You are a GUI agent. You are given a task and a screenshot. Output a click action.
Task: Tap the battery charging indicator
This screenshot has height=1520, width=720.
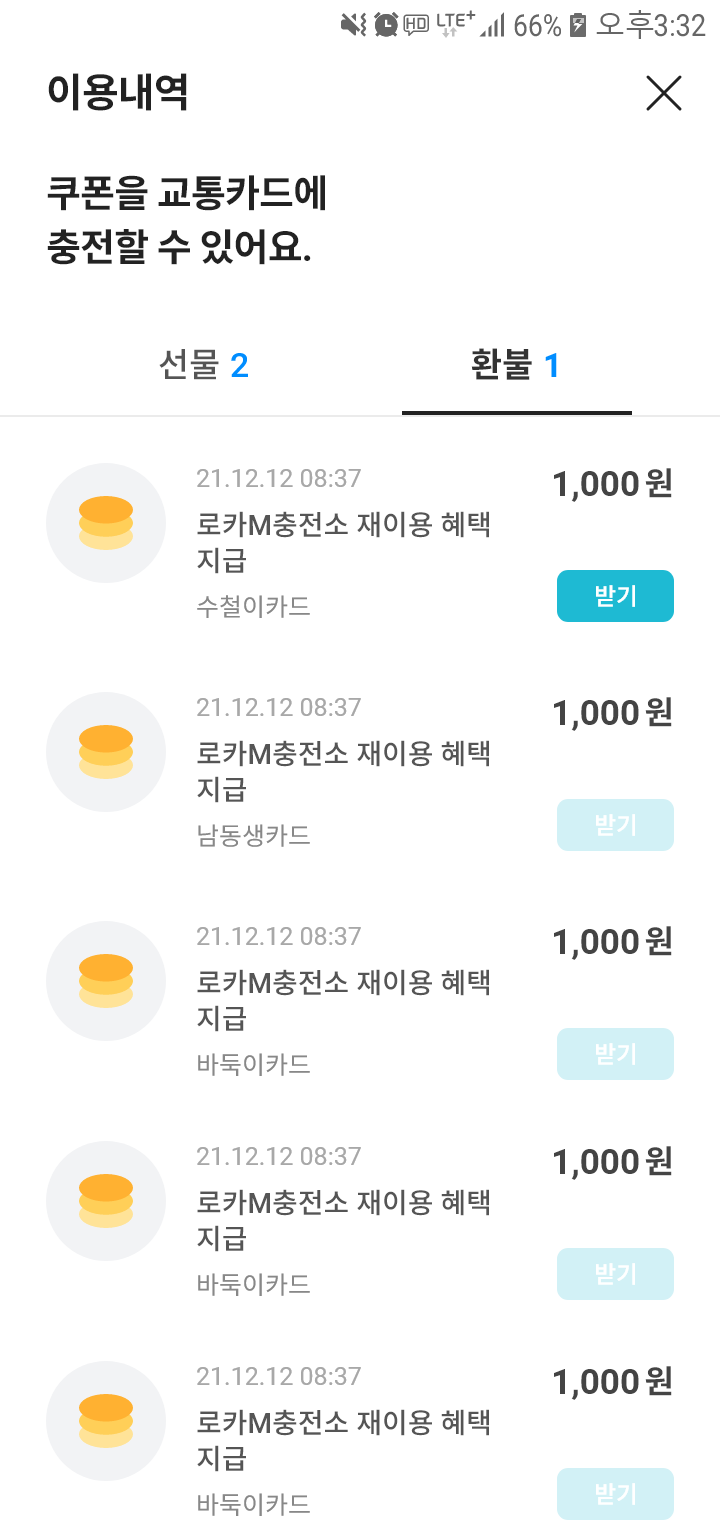tap(577, 25)
